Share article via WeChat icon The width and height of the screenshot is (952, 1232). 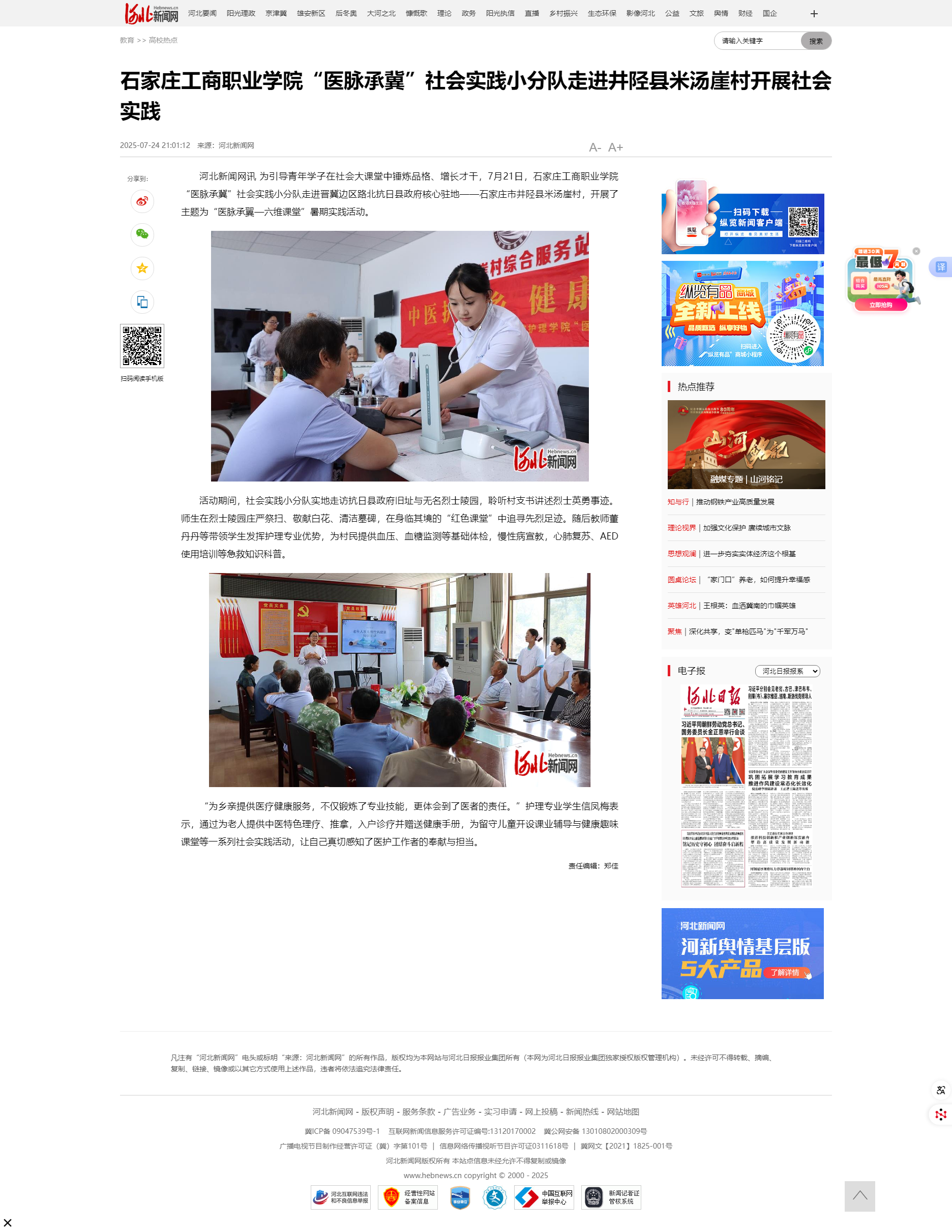142,234
